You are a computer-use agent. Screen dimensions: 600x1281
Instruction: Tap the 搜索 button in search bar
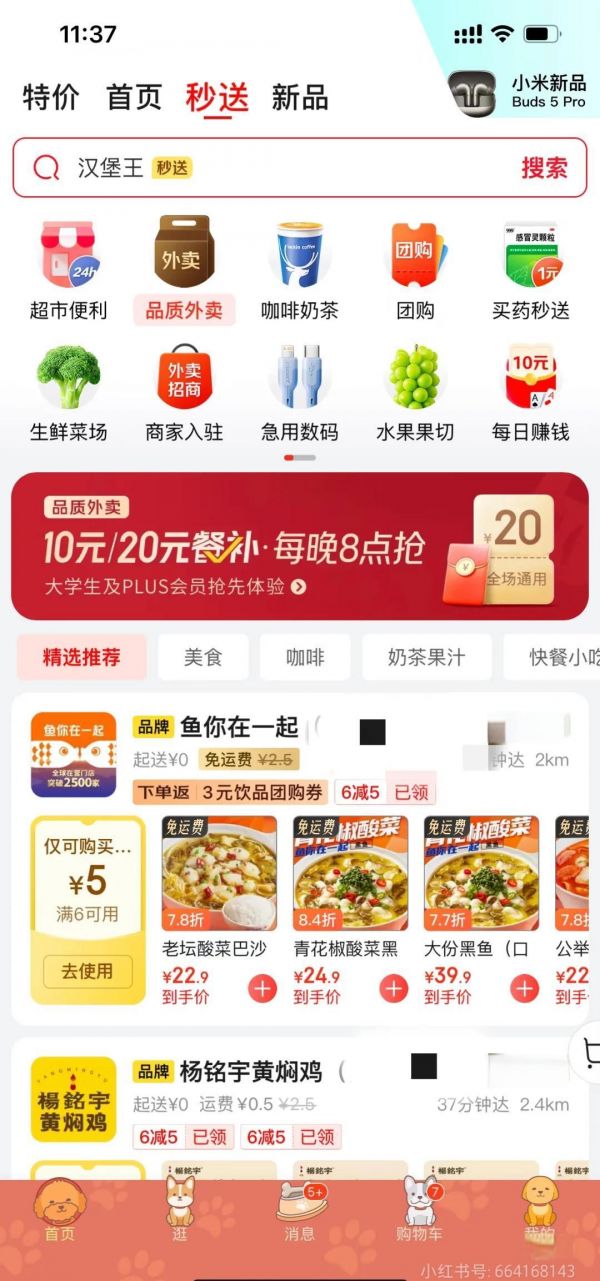point(544,168)
